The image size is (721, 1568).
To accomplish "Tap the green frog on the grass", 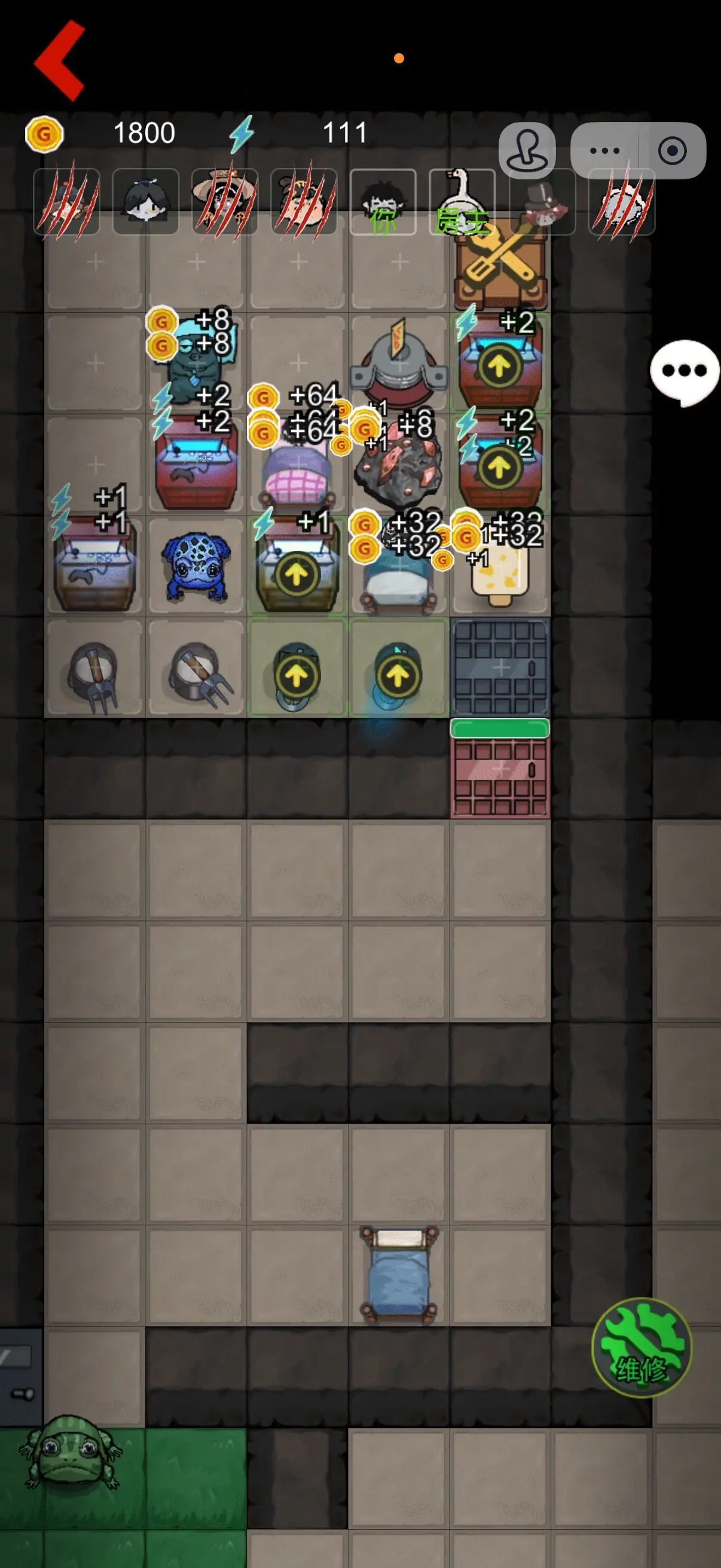I will [x=70, y=1451].
